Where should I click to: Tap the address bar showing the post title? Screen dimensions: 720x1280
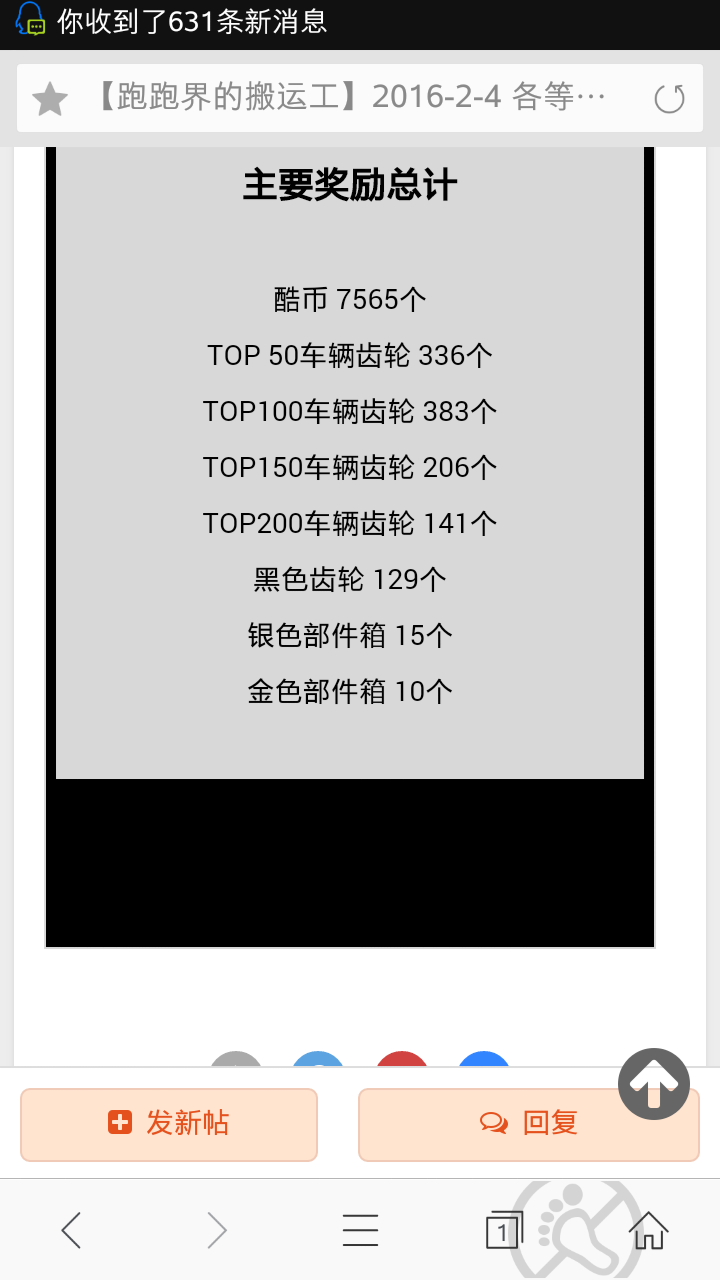360,98
